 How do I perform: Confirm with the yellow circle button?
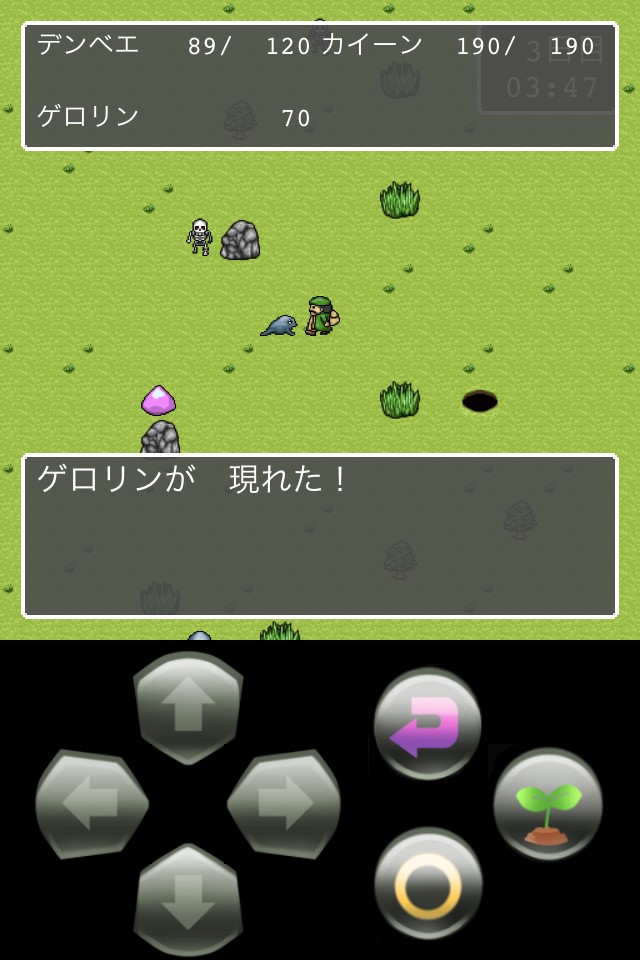click(428, 883)
